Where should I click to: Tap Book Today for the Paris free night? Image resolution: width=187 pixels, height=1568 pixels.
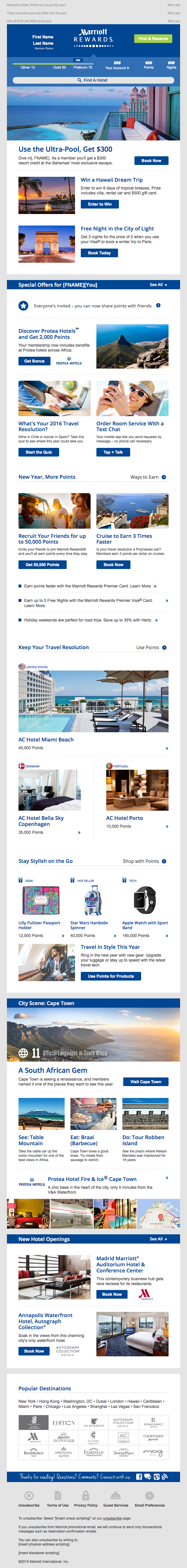(x=99, y=253)
